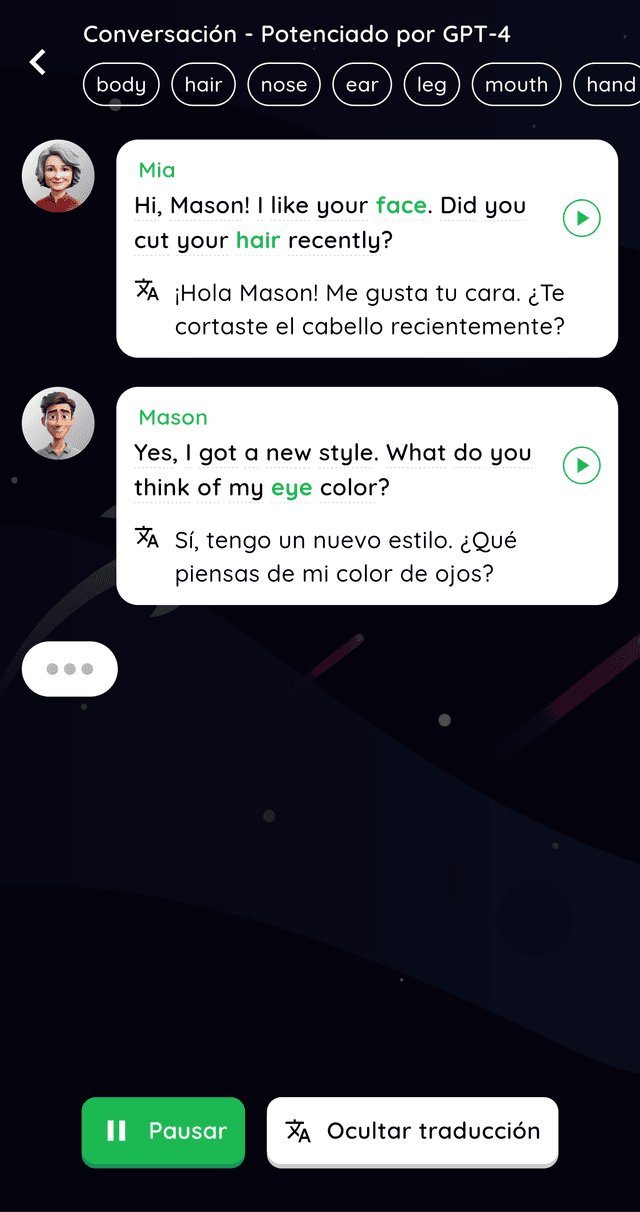Tap the highlighted word eye
The image size is (640, 1212).
click(x=291, y=488)
